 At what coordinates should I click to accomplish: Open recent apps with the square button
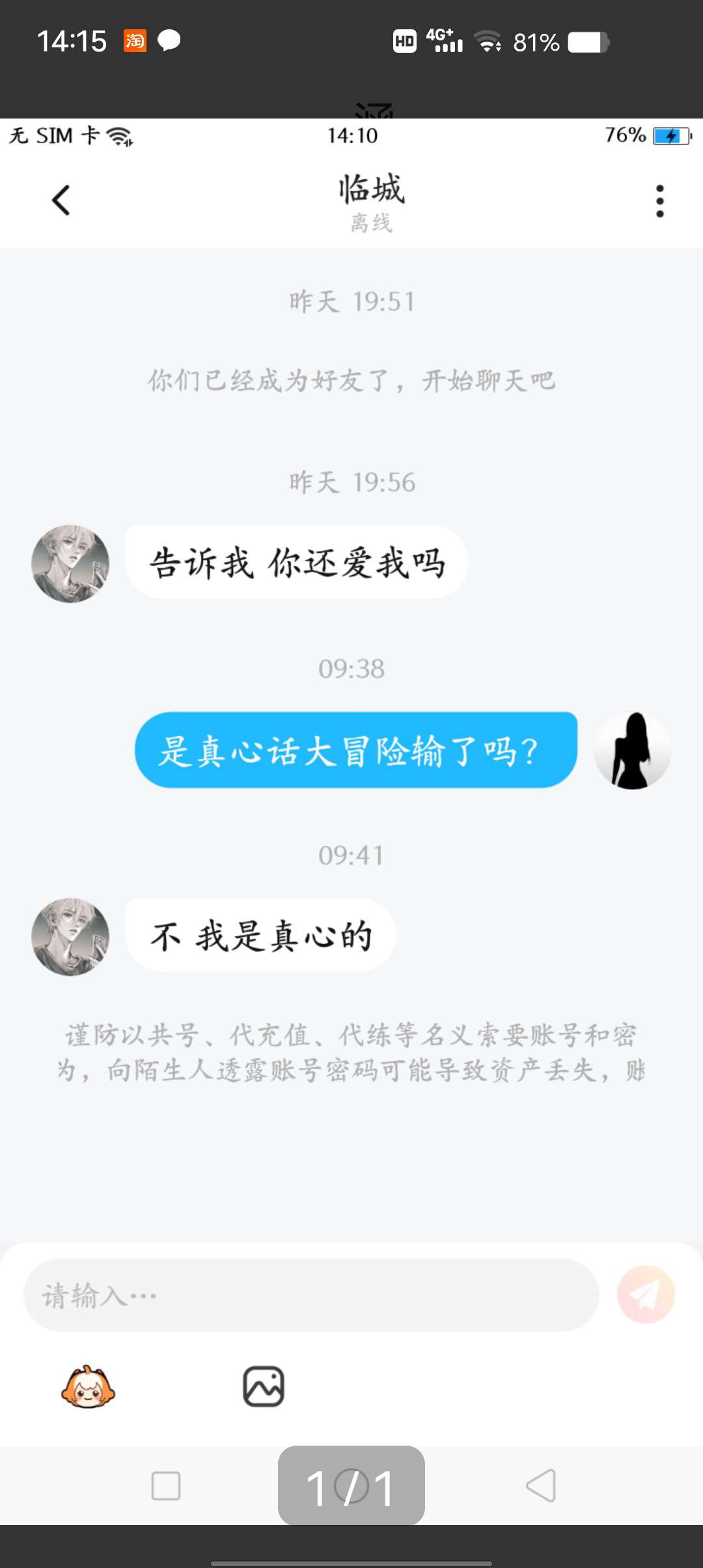[166, 1486]
